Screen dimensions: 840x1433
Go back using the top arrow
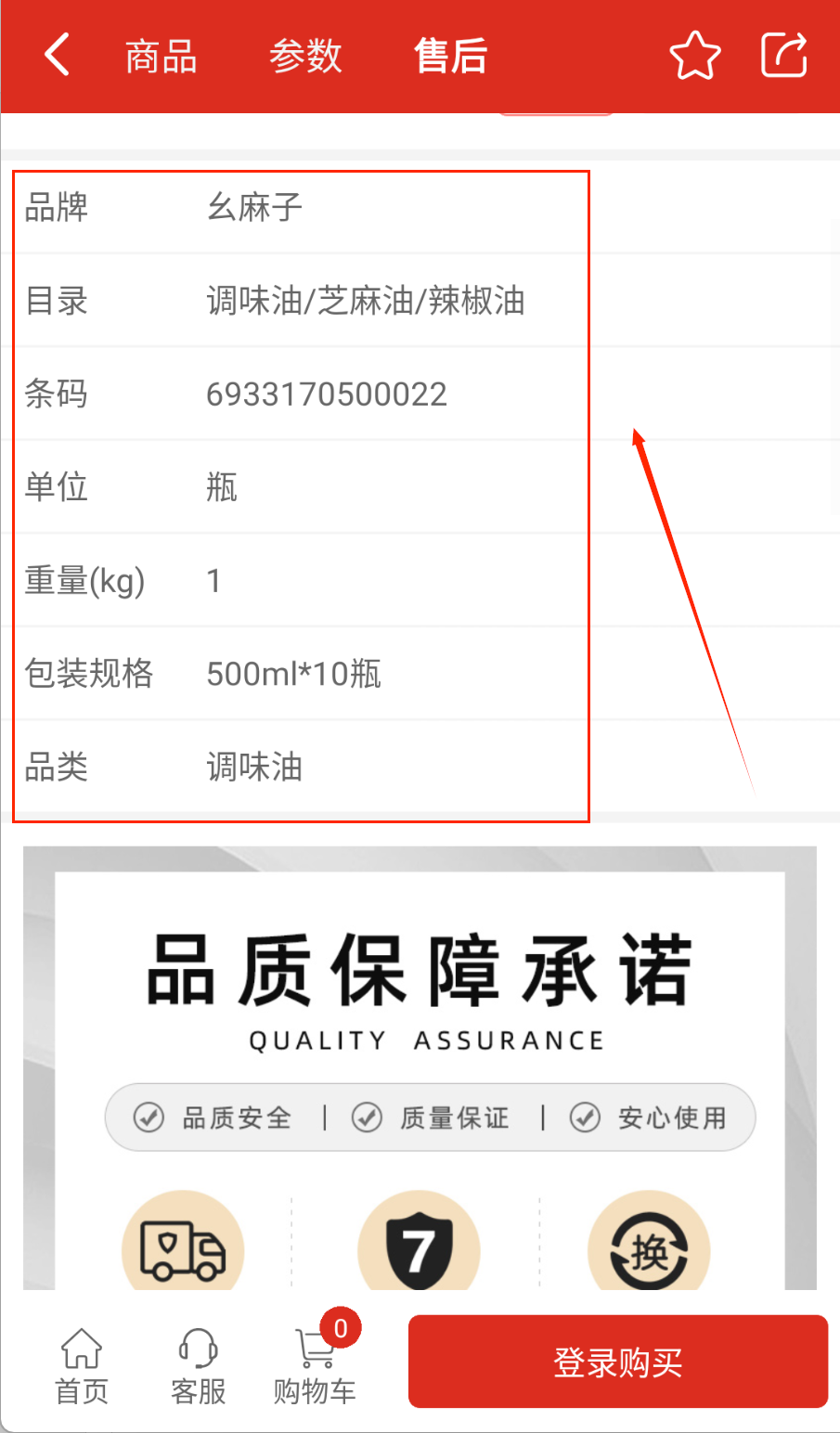click(x=58, y=55)
